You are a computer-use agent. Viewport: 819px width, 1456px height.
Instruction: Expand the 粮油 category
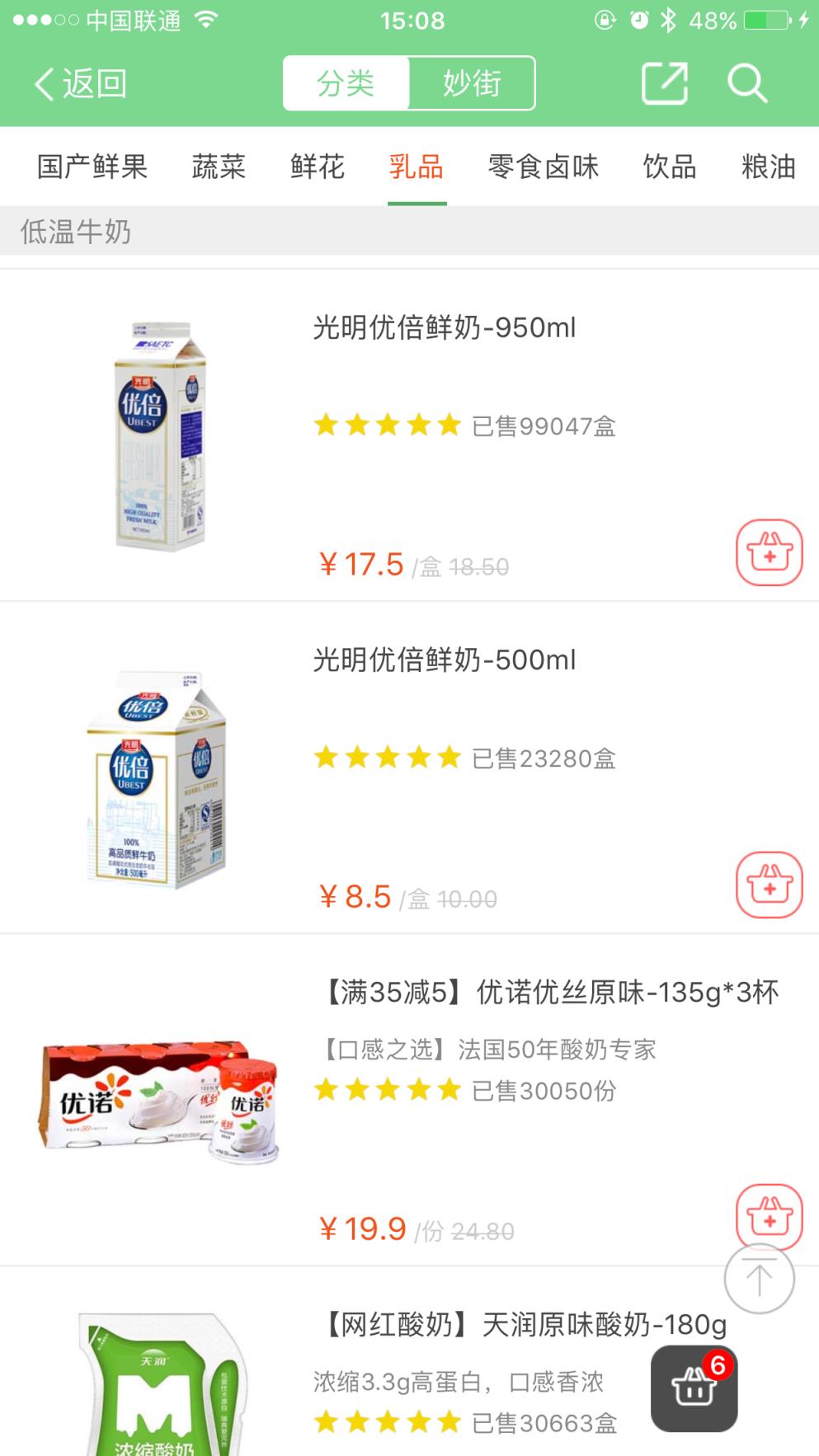770,167
